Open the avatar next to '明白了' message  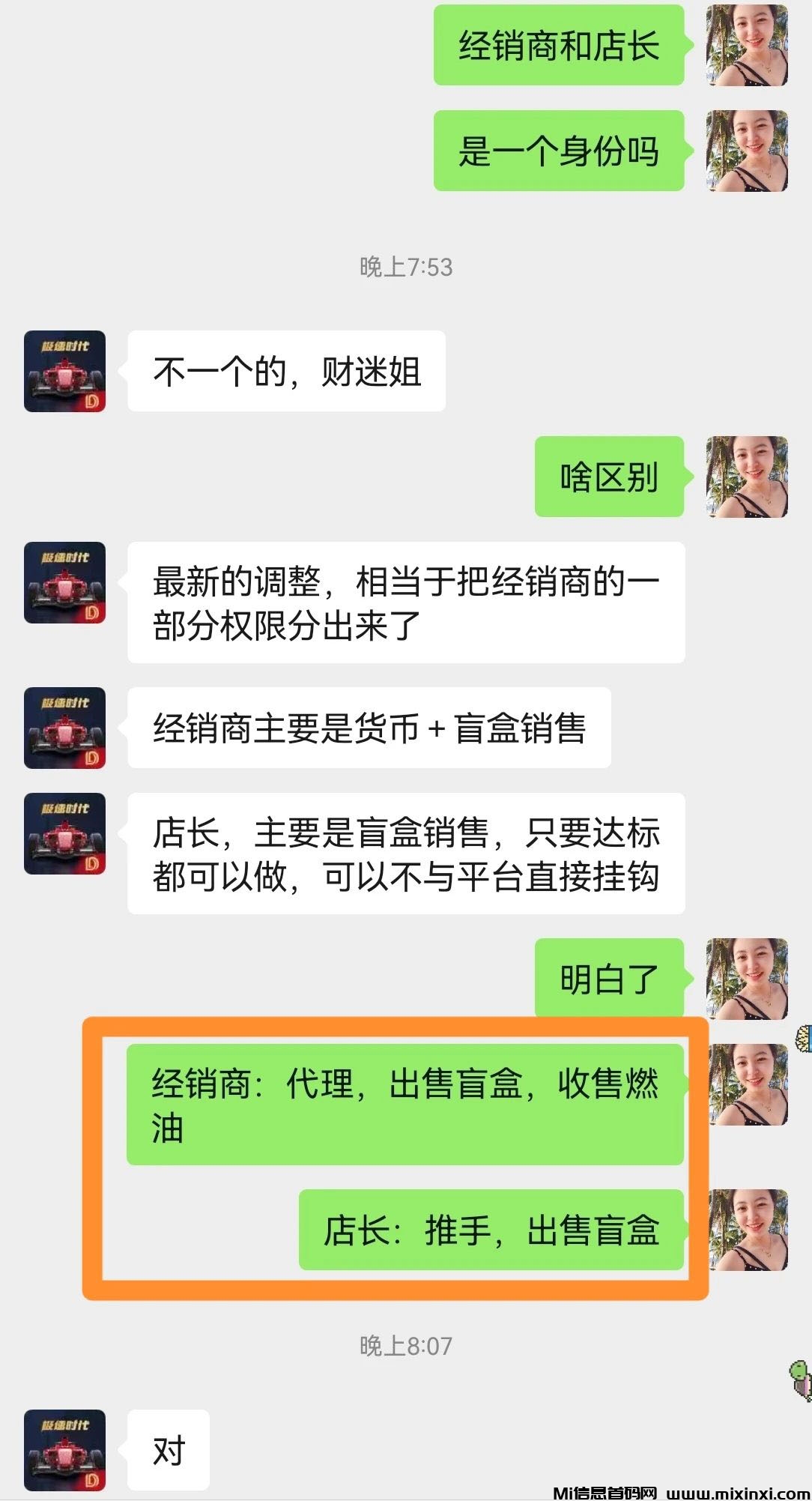(x=747, y=978)
